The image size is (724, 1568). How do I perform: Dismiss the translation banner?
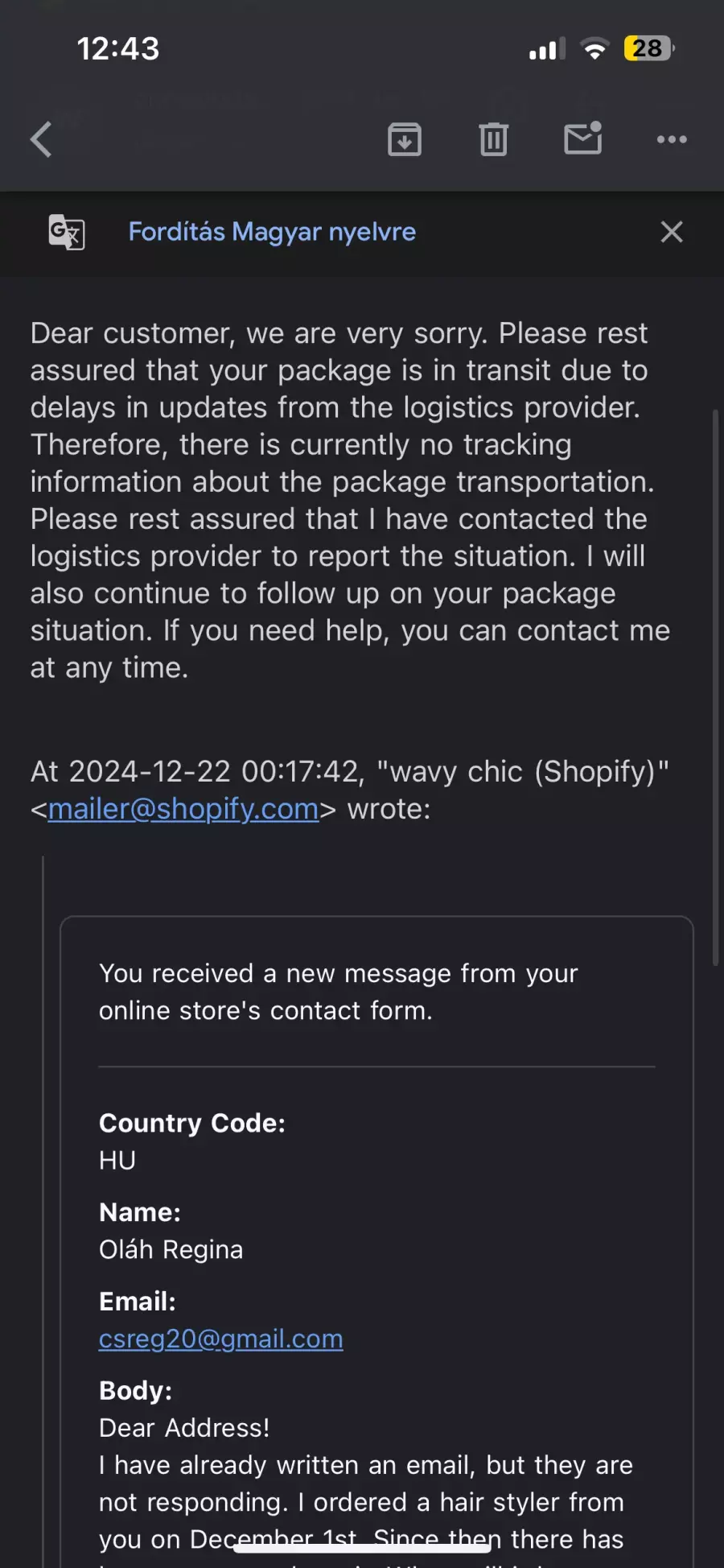672,232
